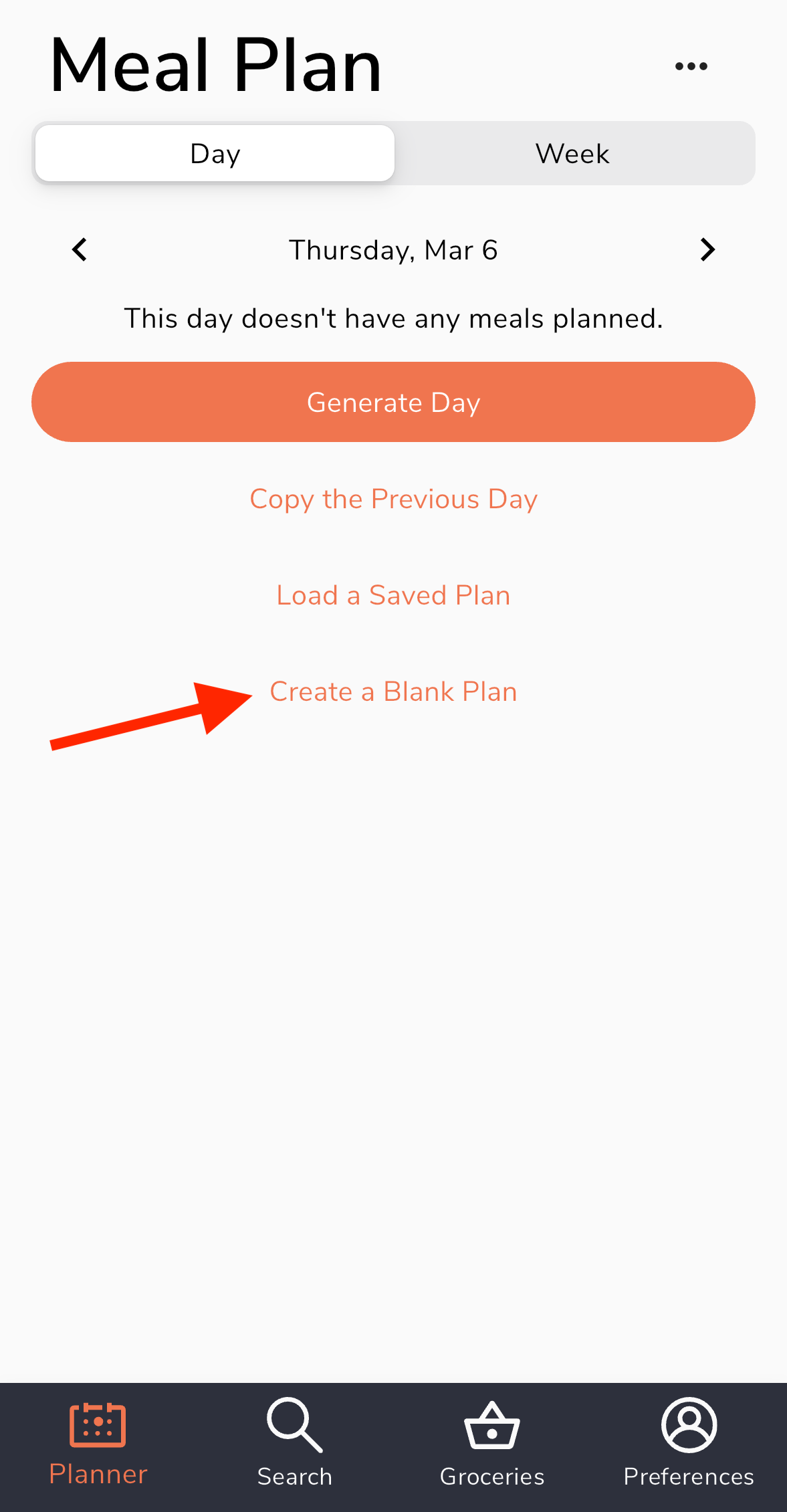Open the Search tab
This screenshot has height=1512, width=787.
[295, 1444]
